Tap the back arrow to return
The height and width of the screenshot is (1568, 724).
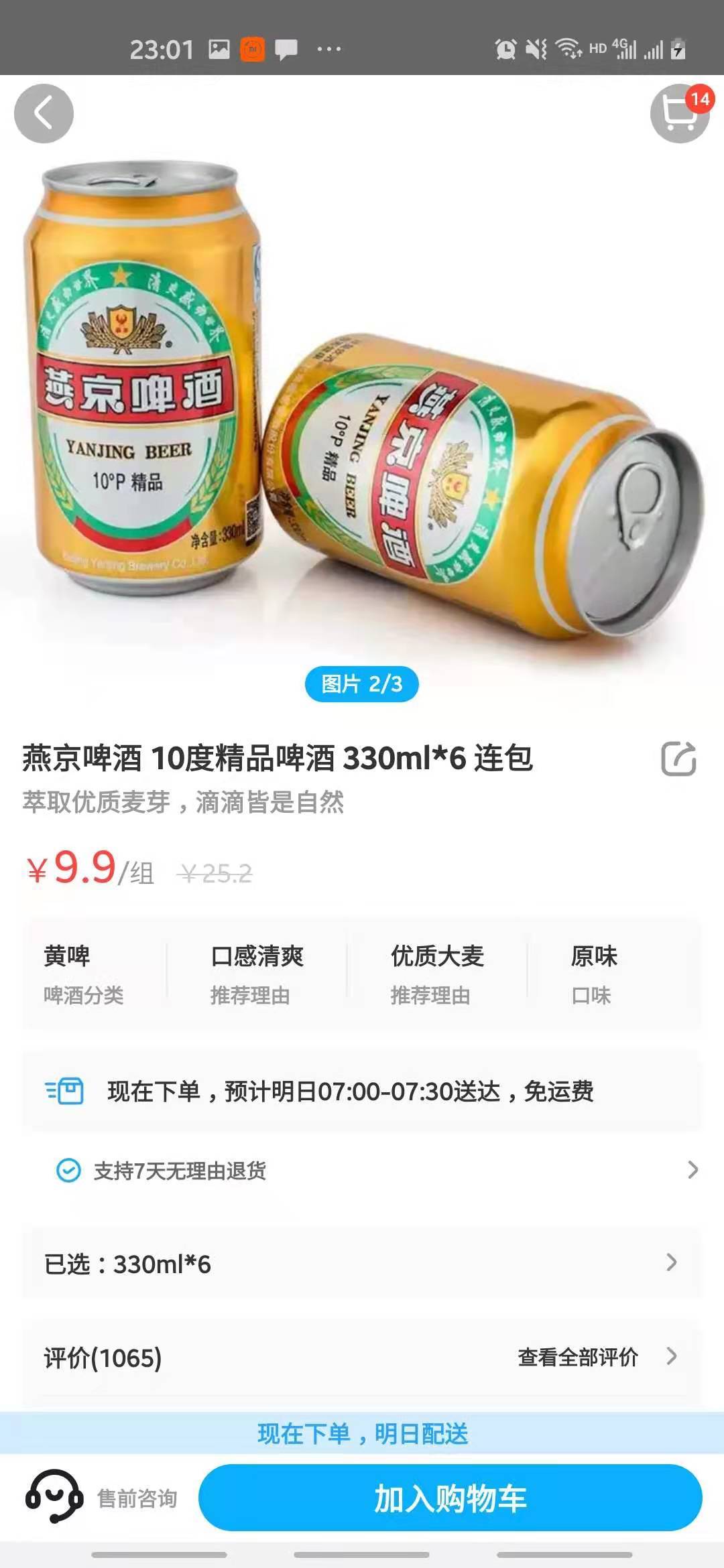pyautogui.click(x=42, y=113)
